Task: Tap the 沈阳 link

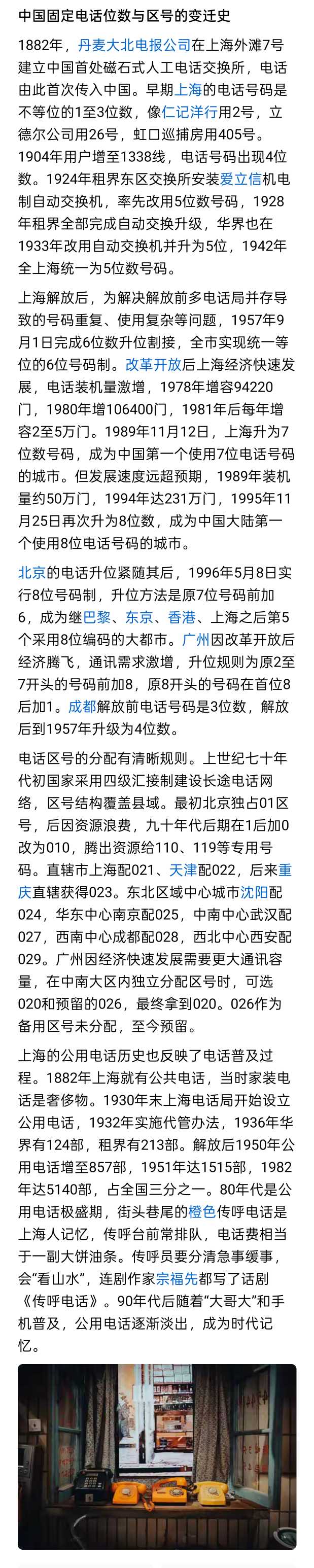Action: point(253,892)
